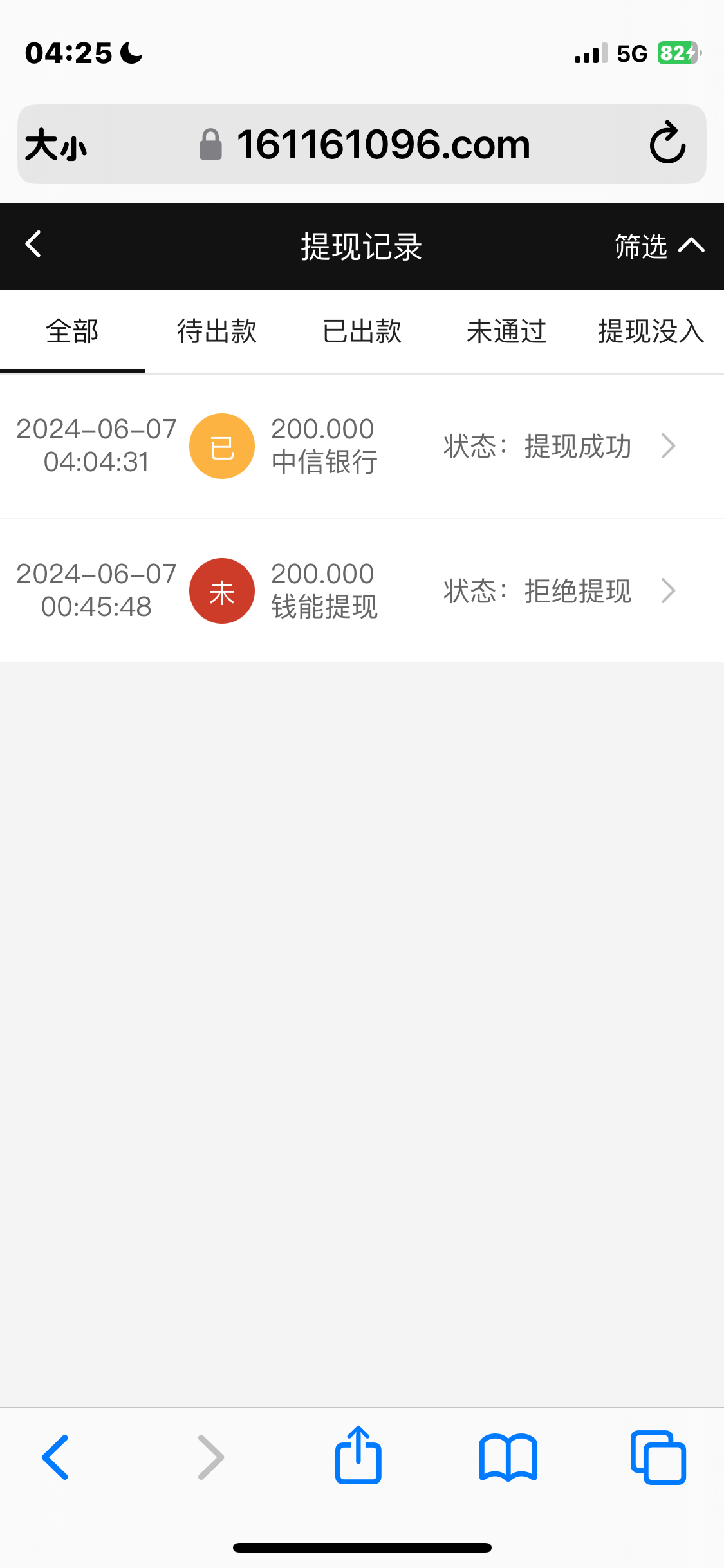
Task: Show all open Safari tabs
Action: [658, 1457]
